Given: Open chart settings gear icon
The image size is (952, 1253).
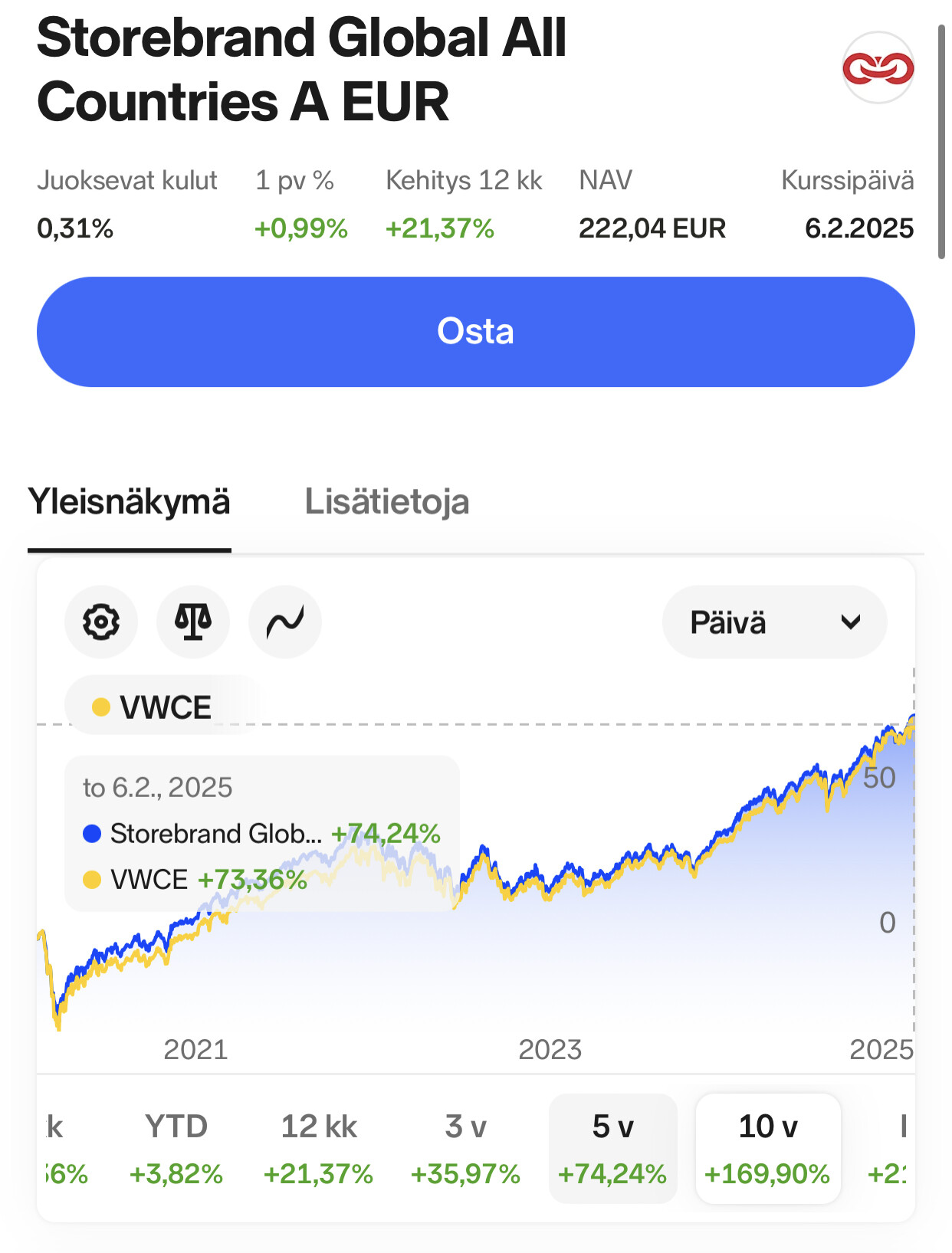Looking at the screenshot, I should coord(101,622).
